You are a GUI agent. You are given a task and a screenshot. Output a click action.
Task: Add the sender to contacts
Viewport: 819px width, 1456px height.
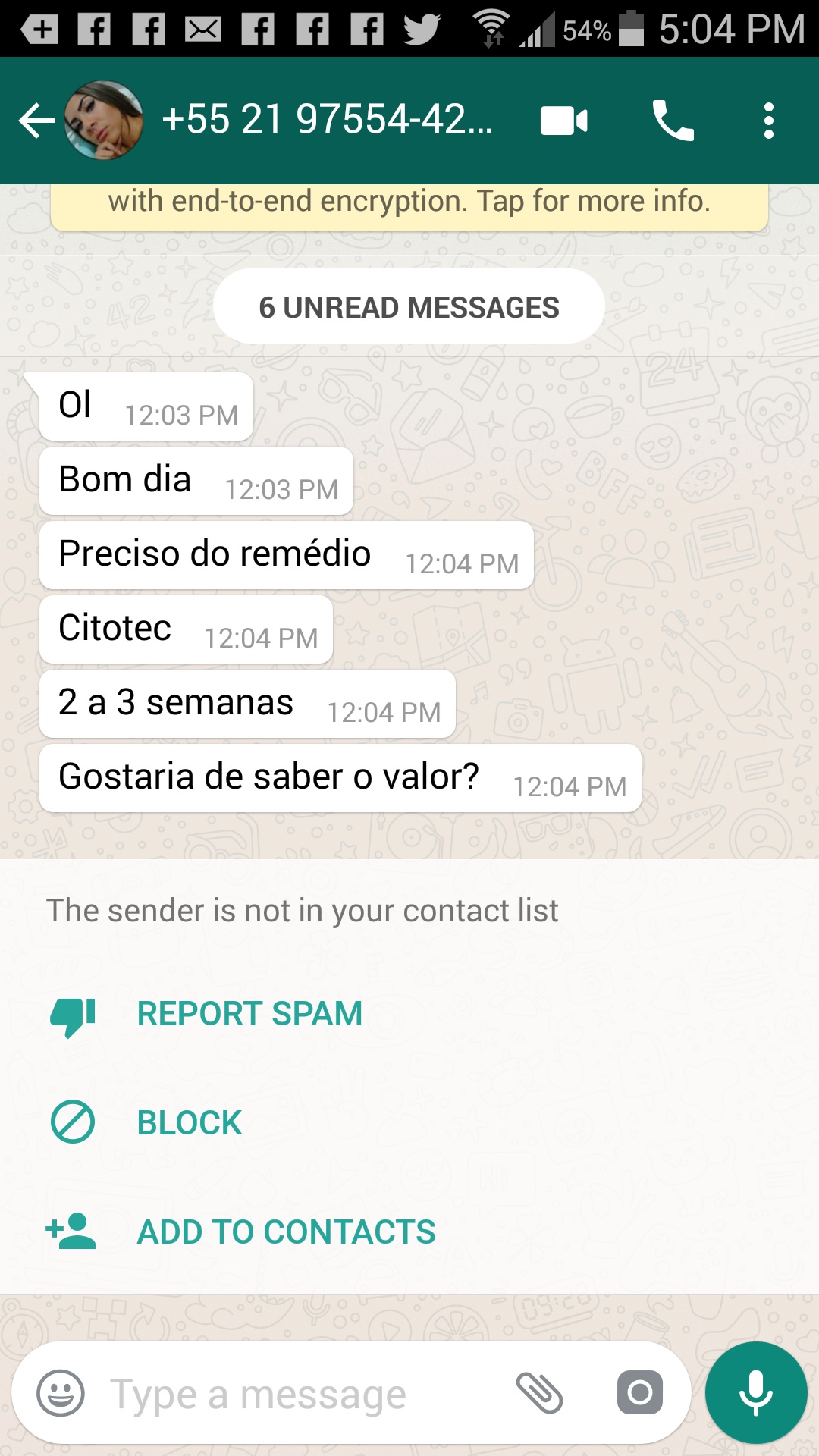285,1232
